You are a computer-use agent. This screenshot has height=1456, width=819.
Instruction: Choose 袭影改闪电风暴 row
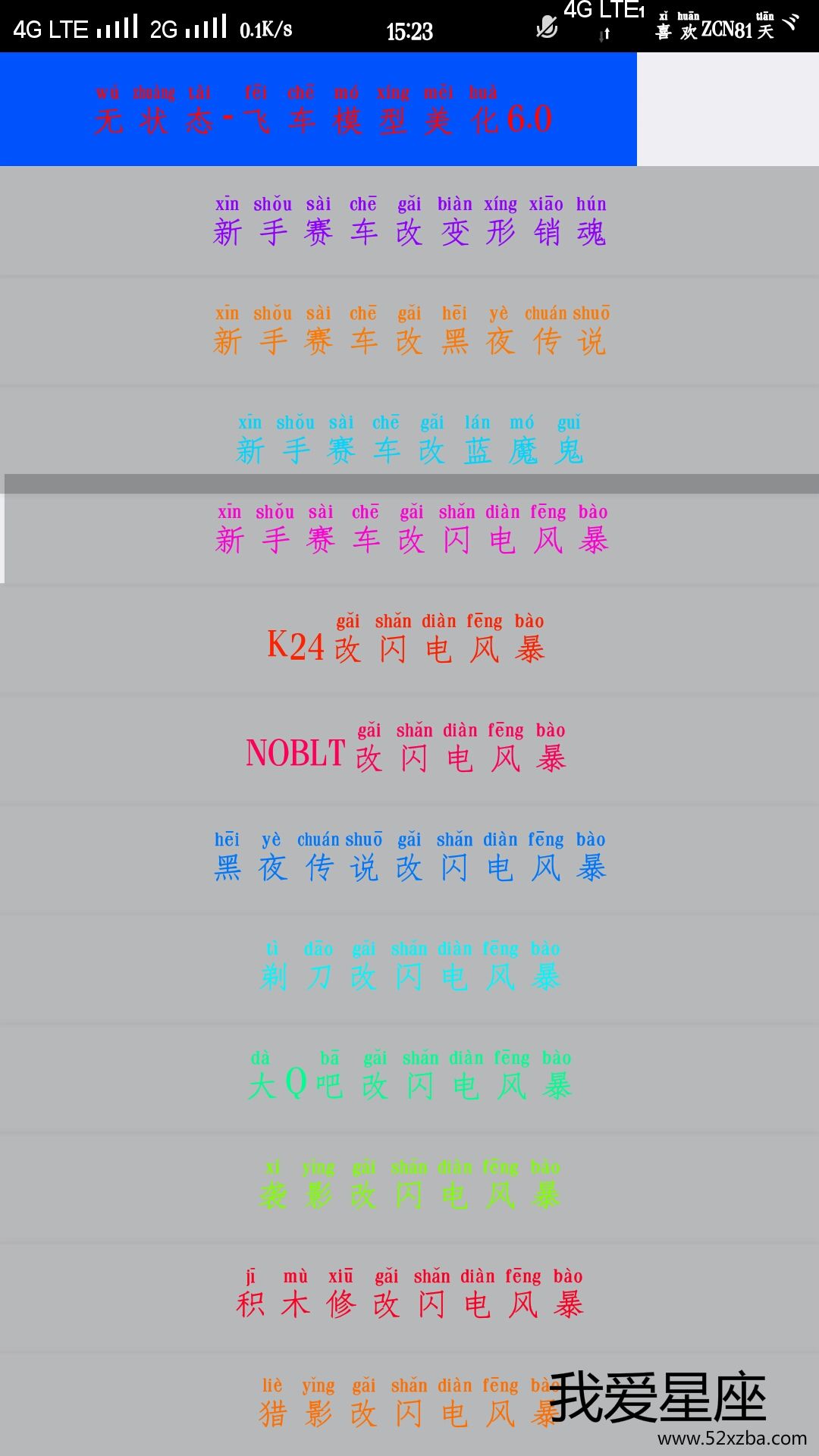(x=409, y=1185)
